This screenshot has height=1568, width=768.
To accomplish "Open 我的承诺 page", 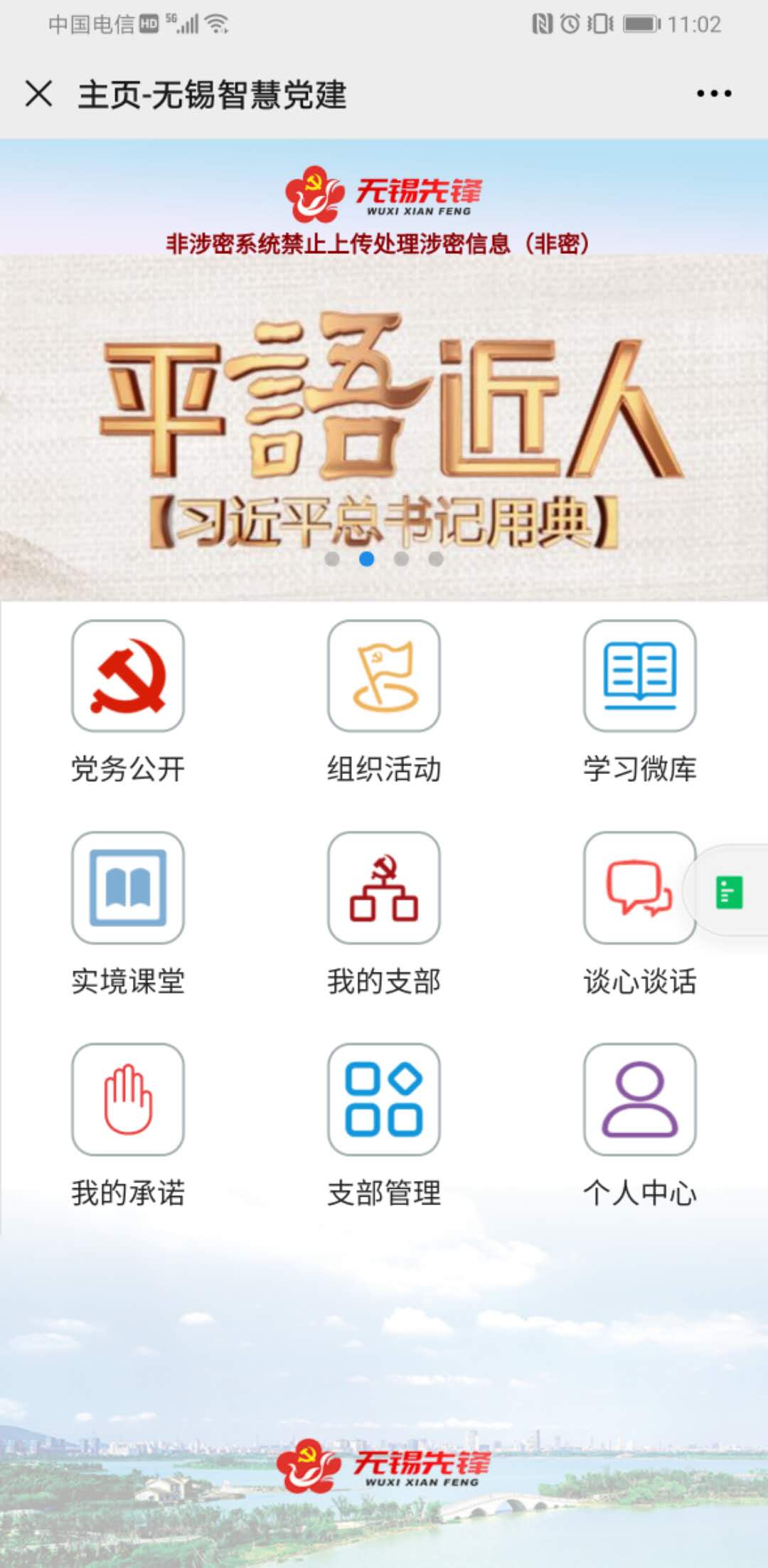I will 128,1099.
